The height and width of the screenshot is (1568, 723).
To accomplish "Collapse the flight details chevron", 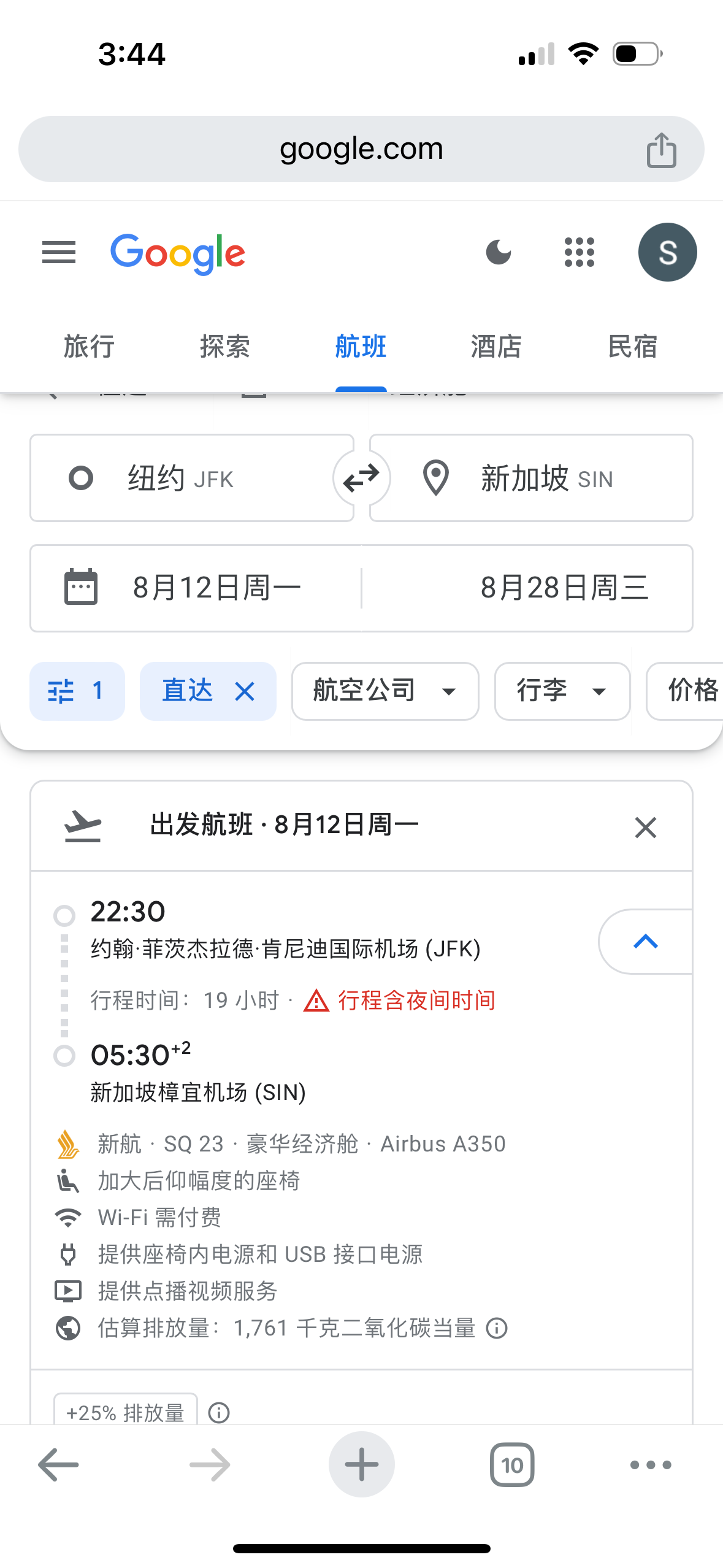I will click(x=645, y=941).
